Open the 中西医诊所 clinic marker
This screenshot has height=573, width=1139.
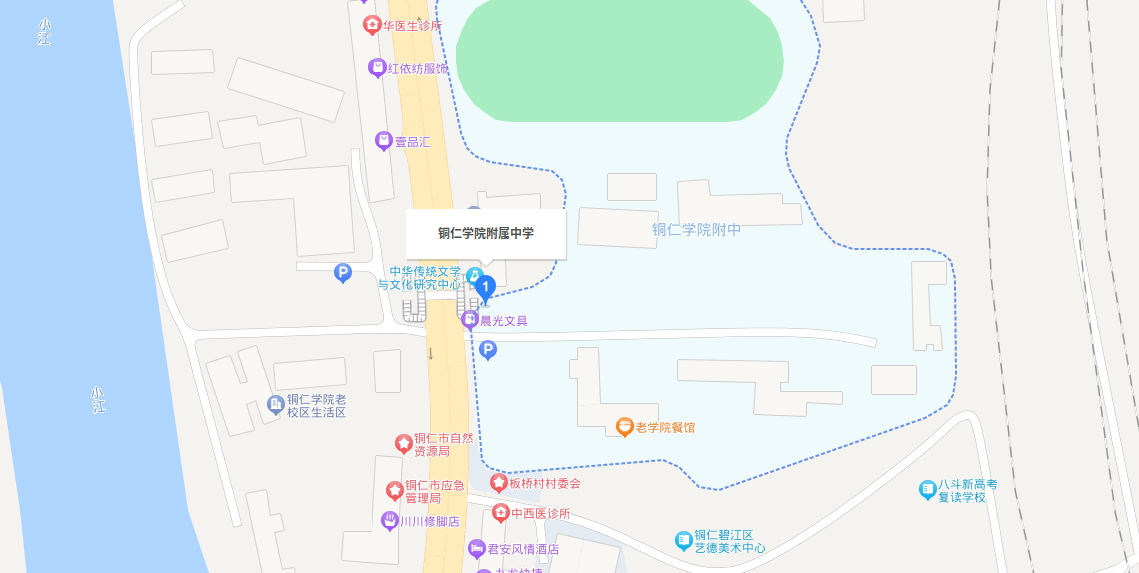click(x=500, y=513)
